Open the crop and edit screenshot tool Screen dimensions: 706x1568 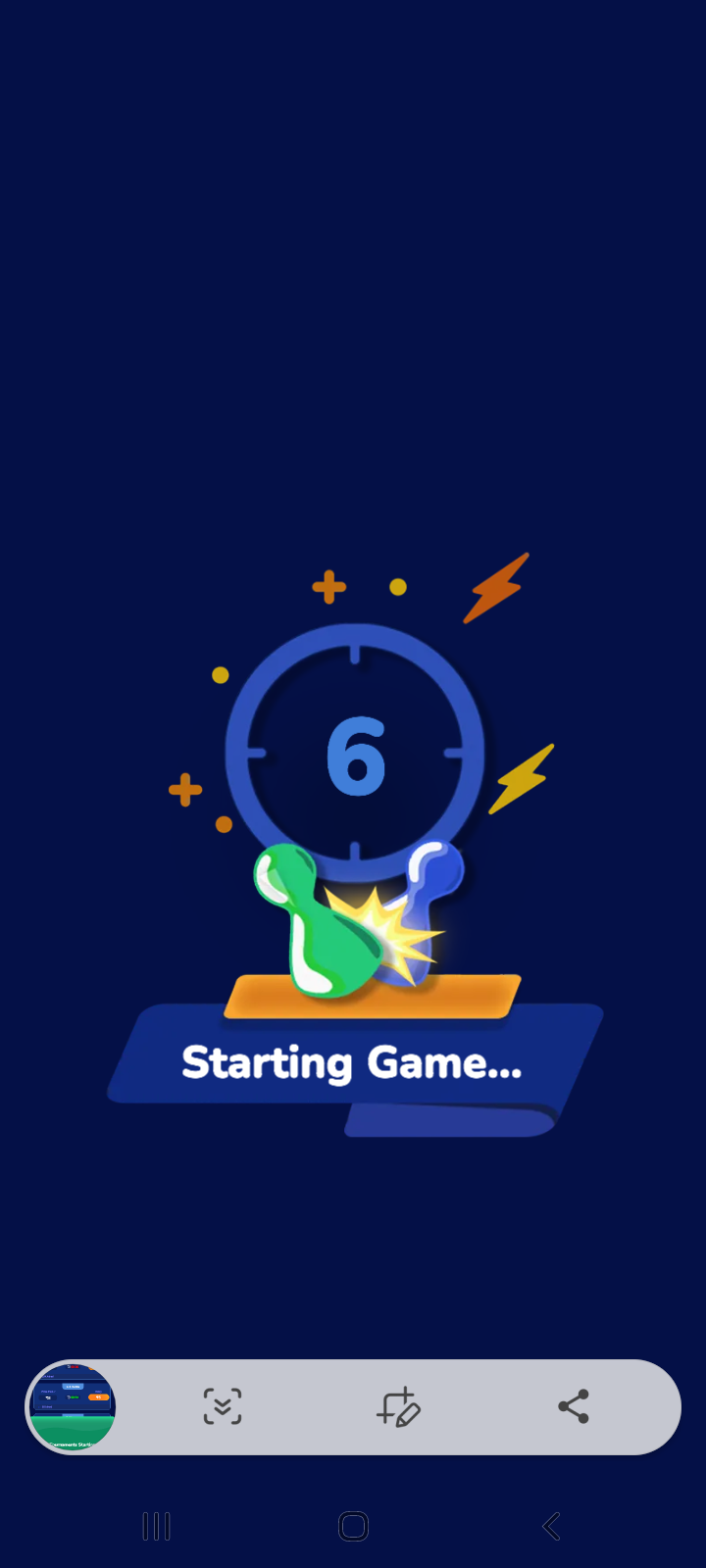click(x=398, y=1407)
